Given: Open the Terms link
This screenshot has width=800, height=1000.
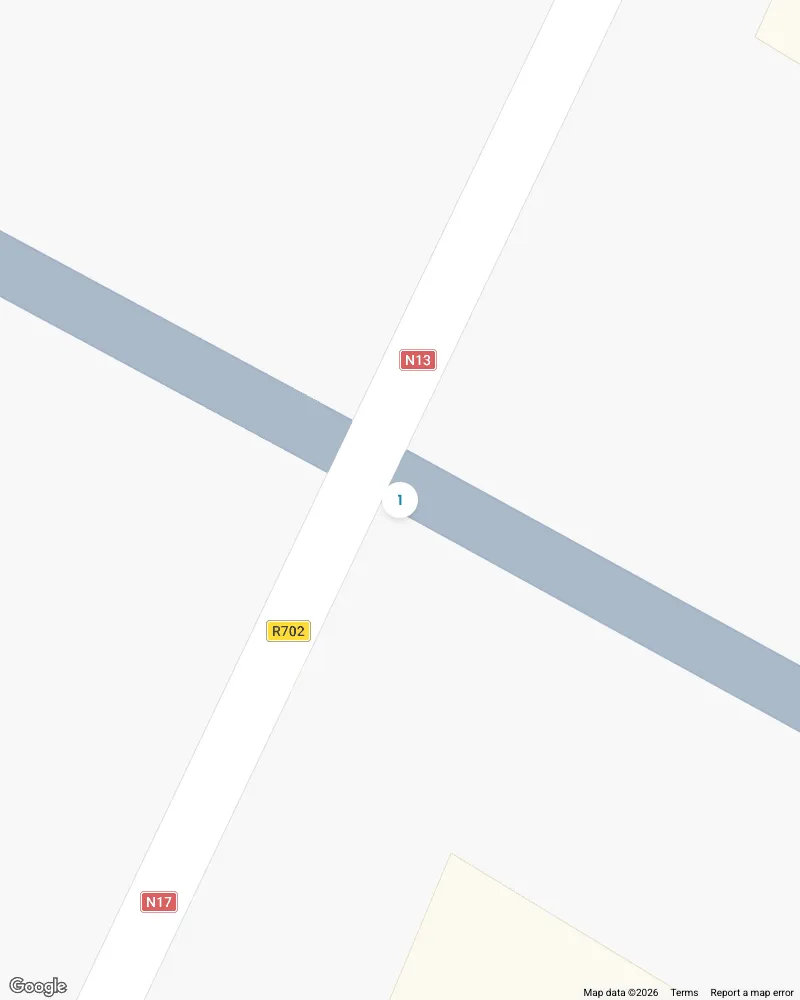Looking at the screenshot, I should click(x=684, y=992).
